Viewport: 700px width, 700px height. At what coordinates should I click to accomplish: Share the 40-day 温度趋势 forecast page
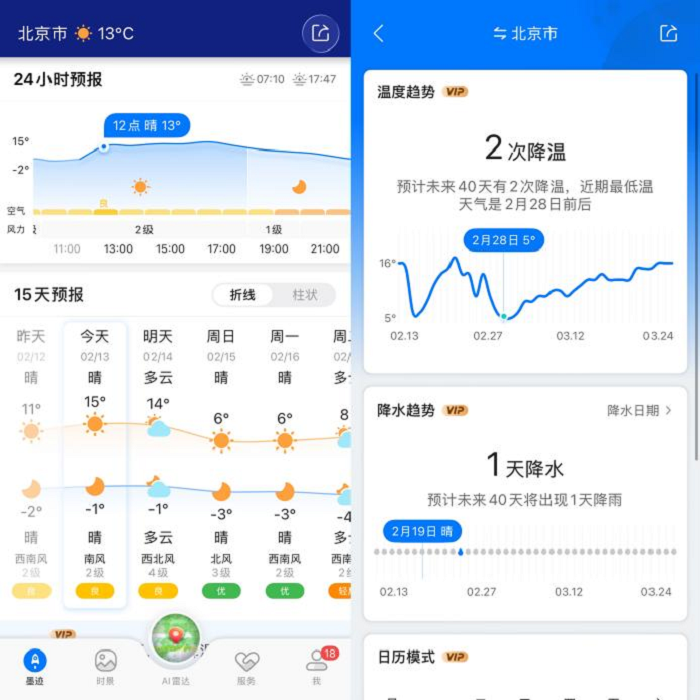pyautogui.click(x=668, y=33)
